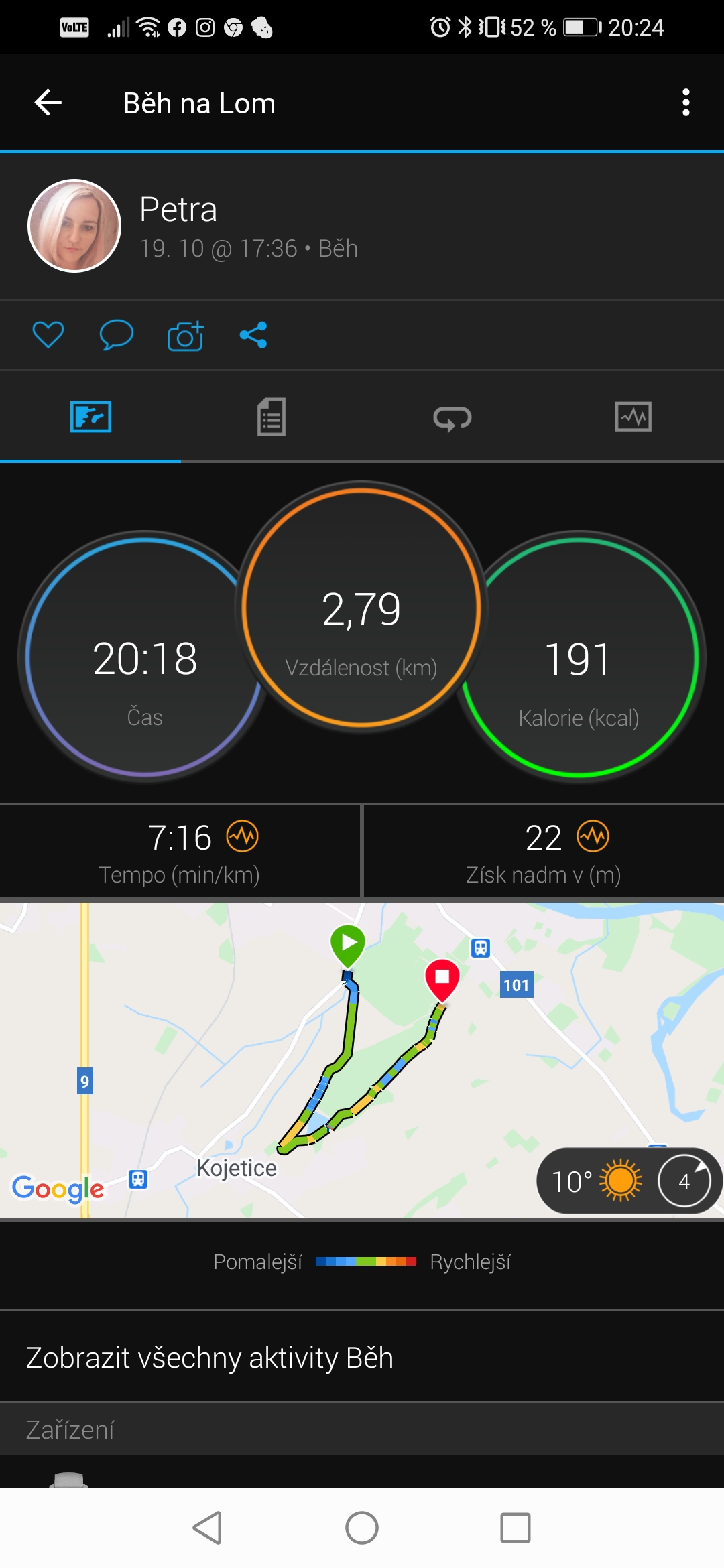Go back using the top-left arrow
The height and width of the screenshot is (1568, 724).
pyautogui.click(x=48, y=103)
